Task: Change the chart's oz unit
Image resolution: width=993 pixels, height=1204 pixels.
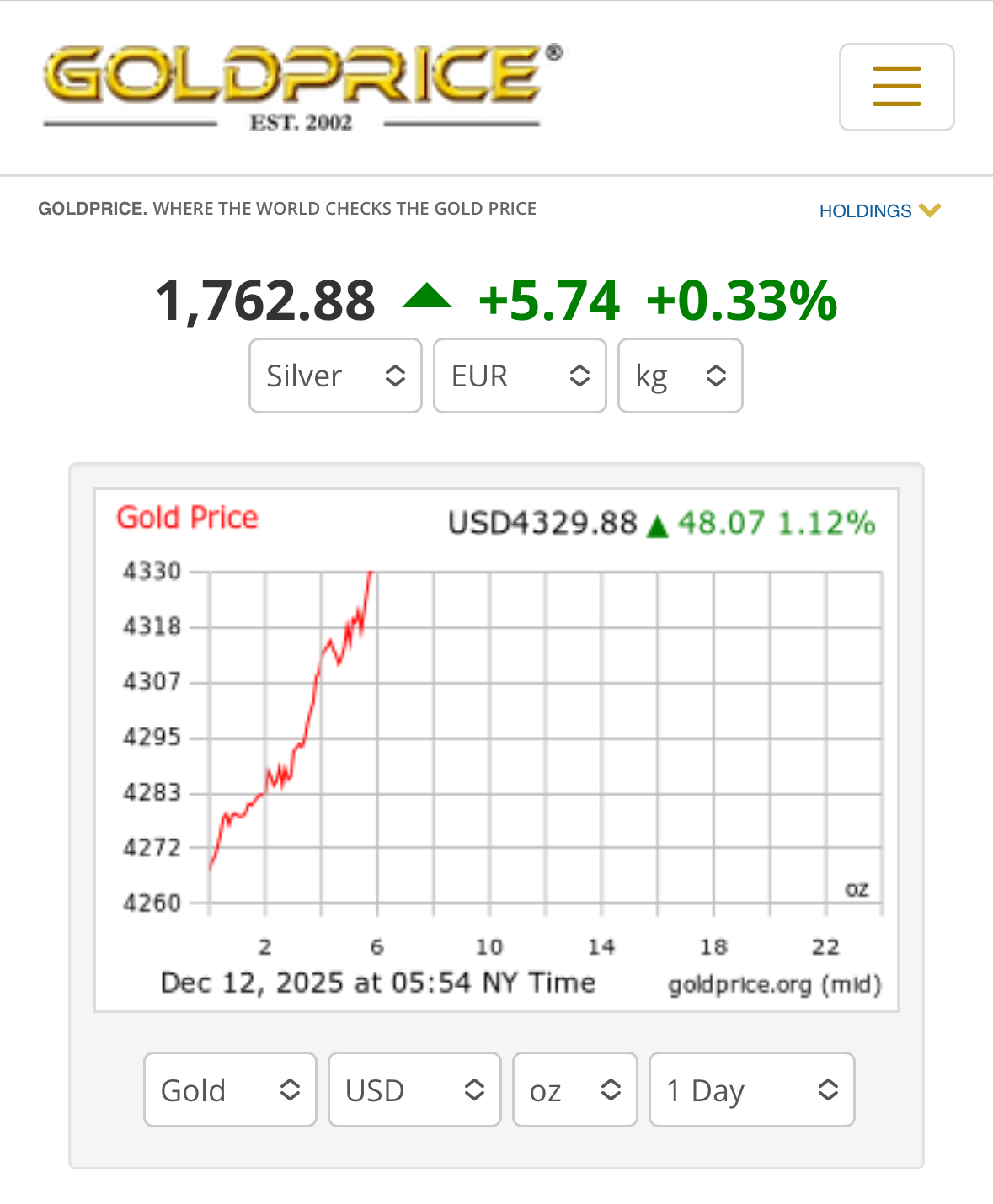Action: click(574, 1089)
